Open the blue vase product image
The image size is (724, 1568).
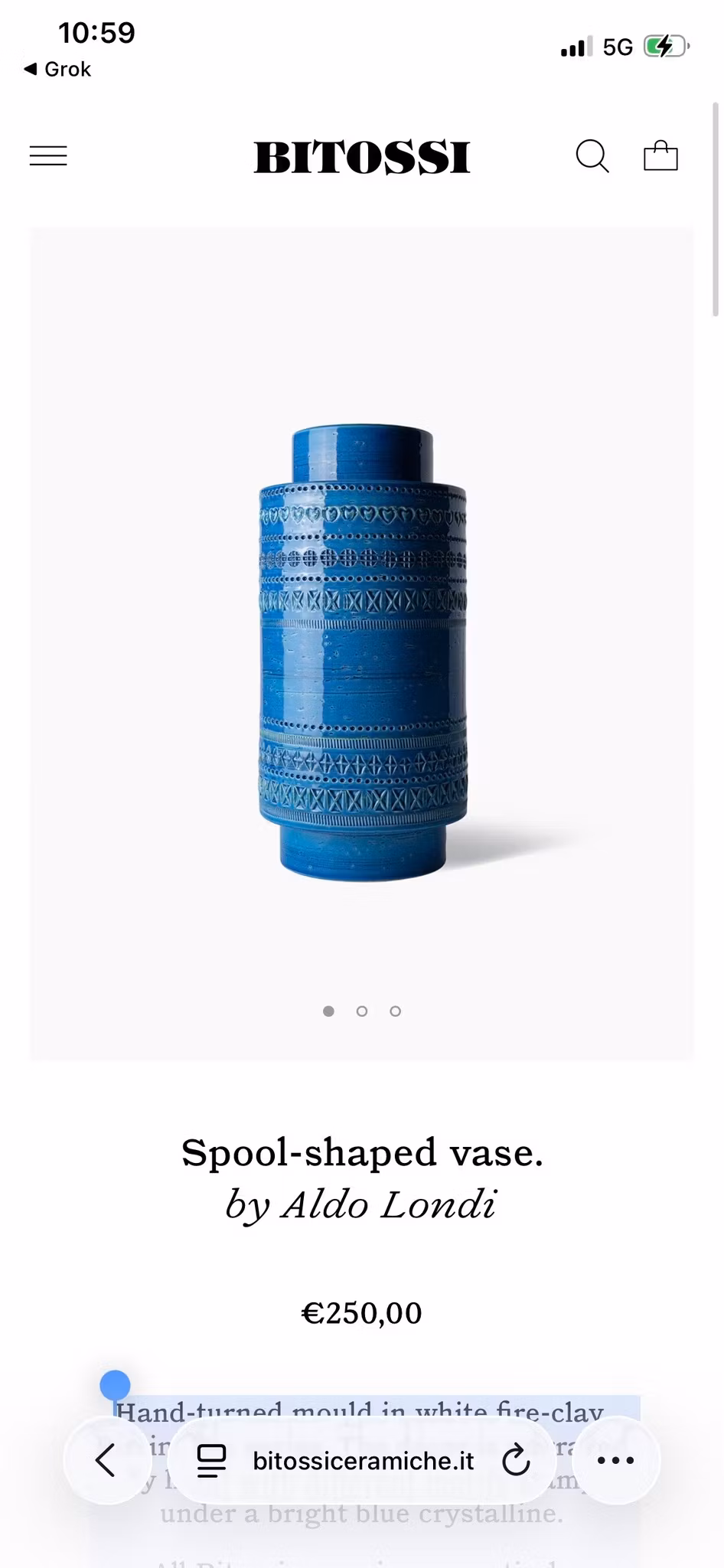[x=362, y=653]
